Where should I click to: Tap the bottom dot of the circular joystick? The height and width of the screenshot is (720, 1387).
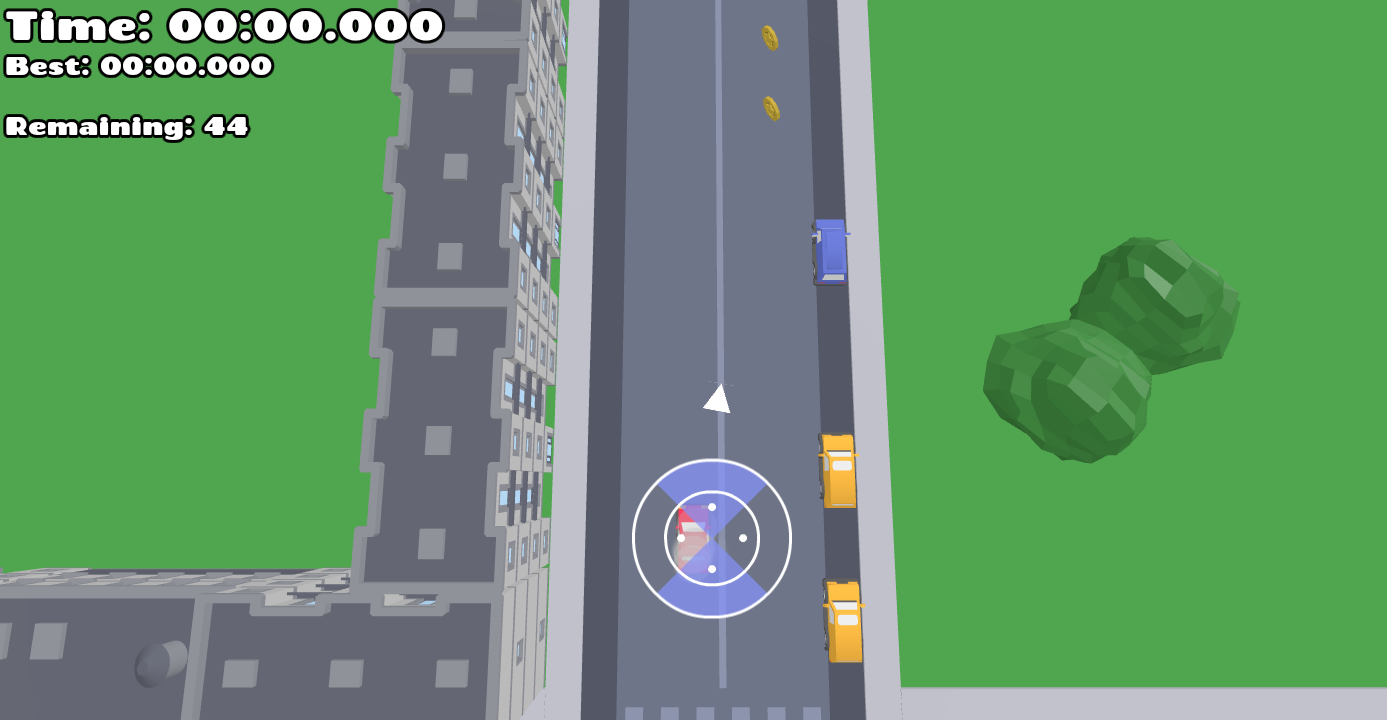[x=712, y=569]
